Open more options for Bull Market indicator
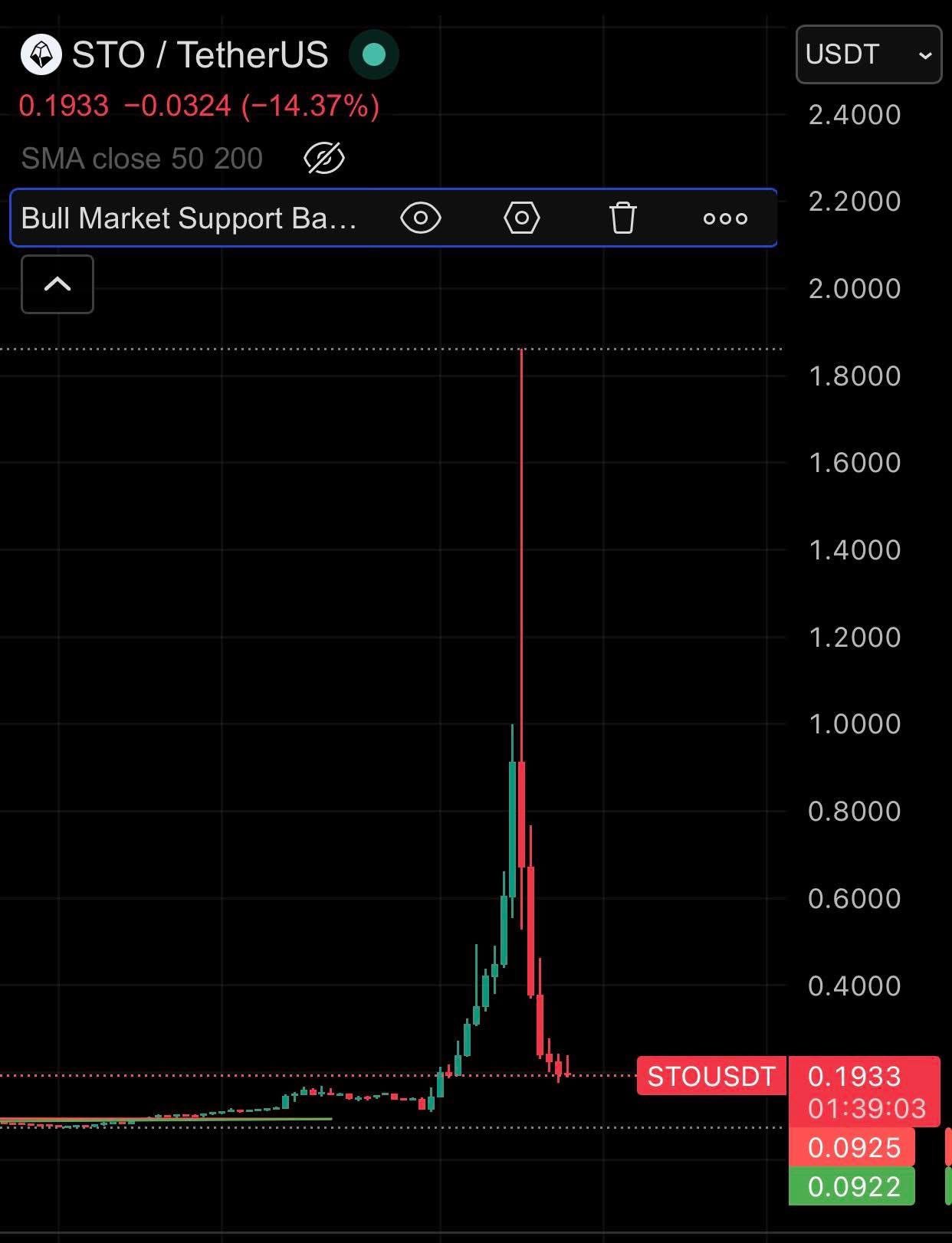The height and width of the screenshot is (1243, 952). pos(725,218)
